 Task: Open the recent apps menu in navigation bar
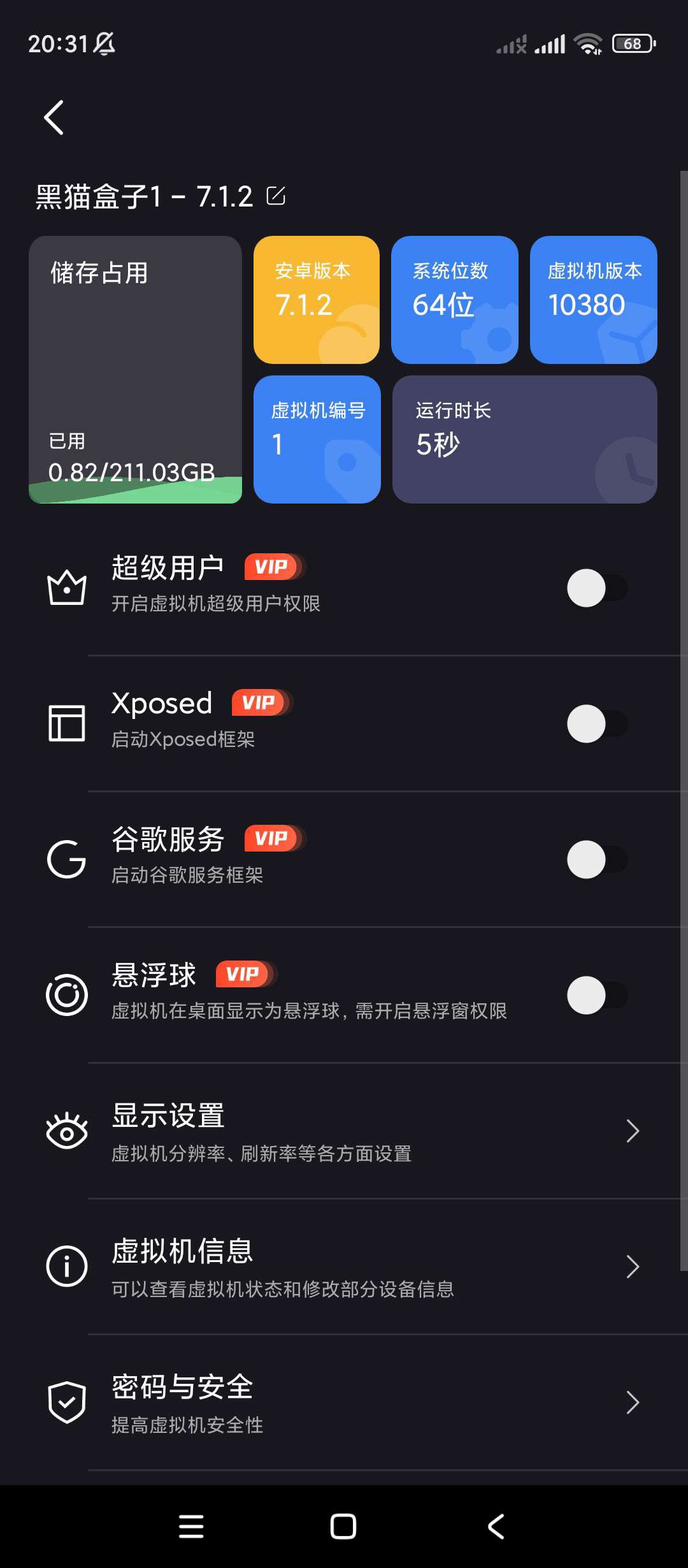point(191,1523)
